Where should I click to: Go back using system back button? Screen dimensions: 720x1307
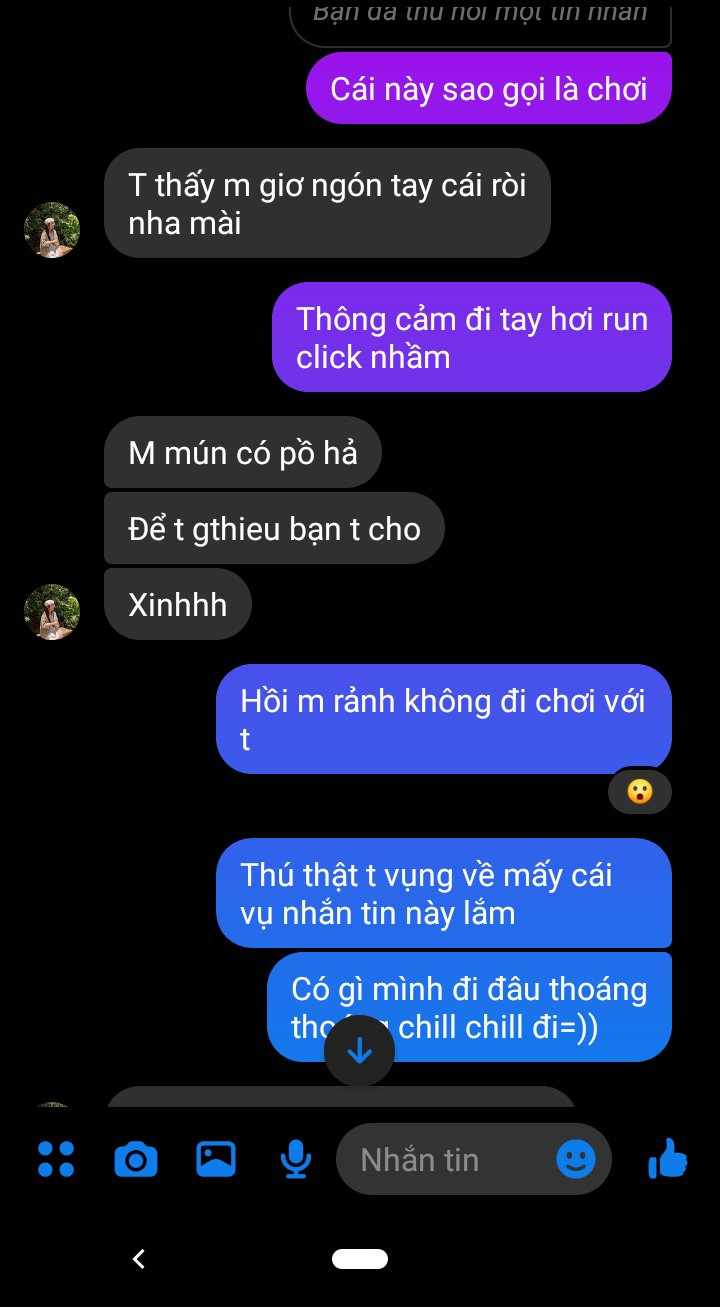coord(139,1259)
